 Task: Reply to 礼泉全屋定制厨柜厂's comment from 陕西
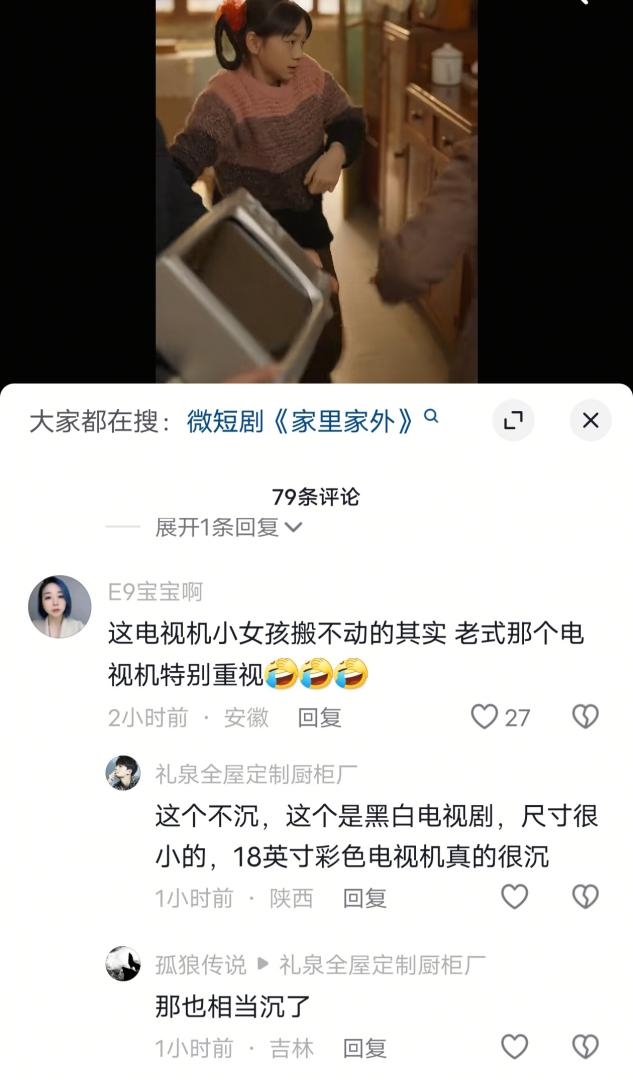pos(364,898)
